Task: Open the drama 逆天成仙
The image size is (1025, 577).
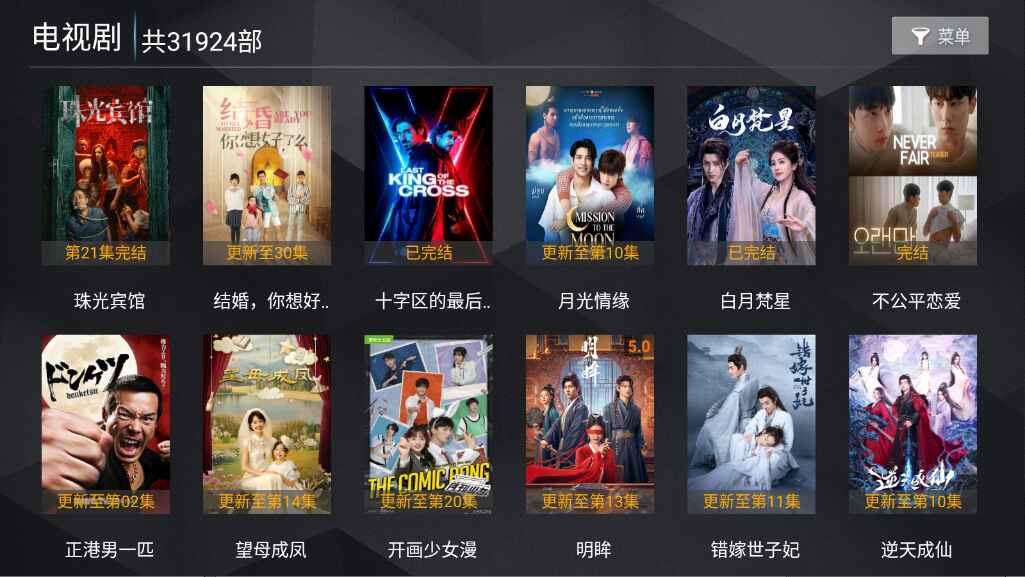Action: coord(913,424)
